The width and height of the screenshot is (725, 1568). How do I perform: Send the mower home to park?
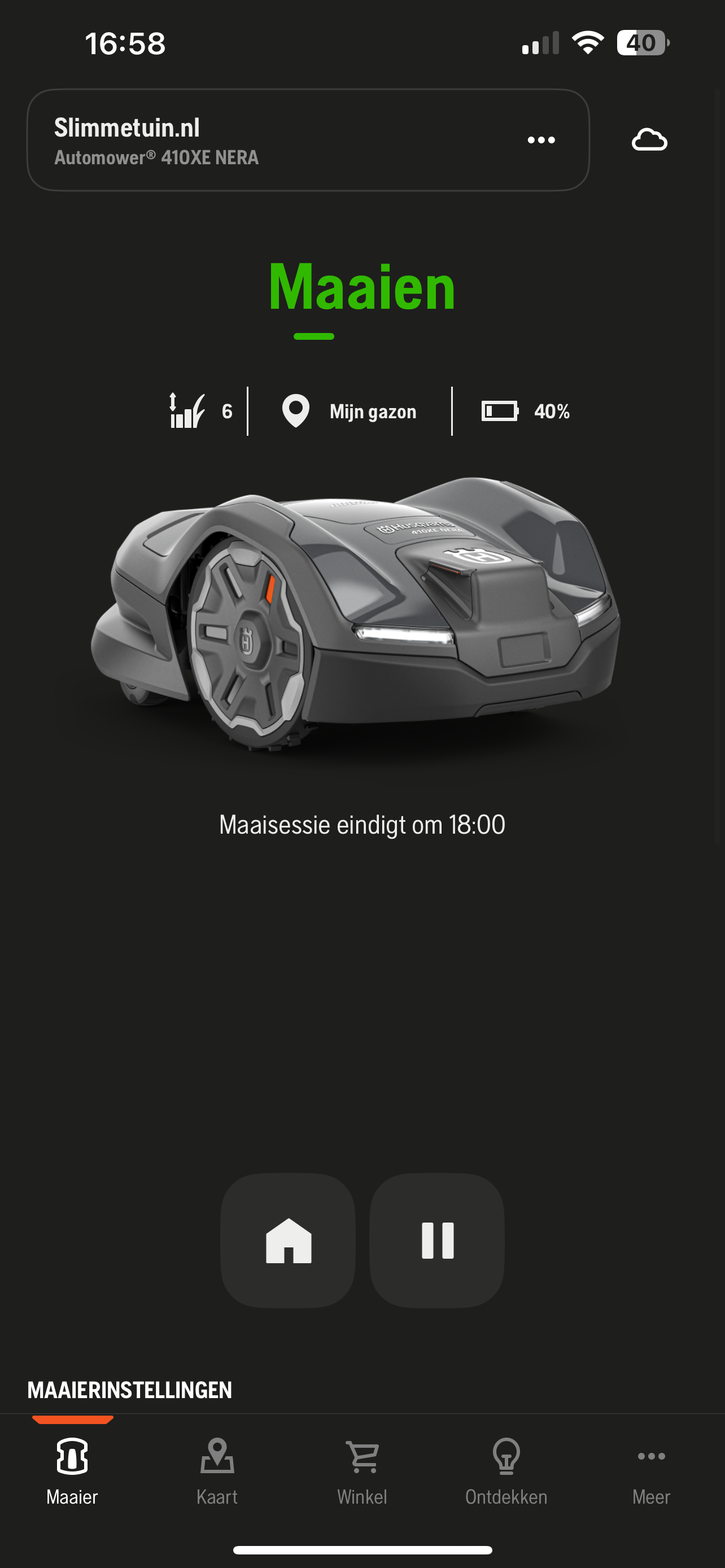pyautogui.click(x=288, y=1240)
